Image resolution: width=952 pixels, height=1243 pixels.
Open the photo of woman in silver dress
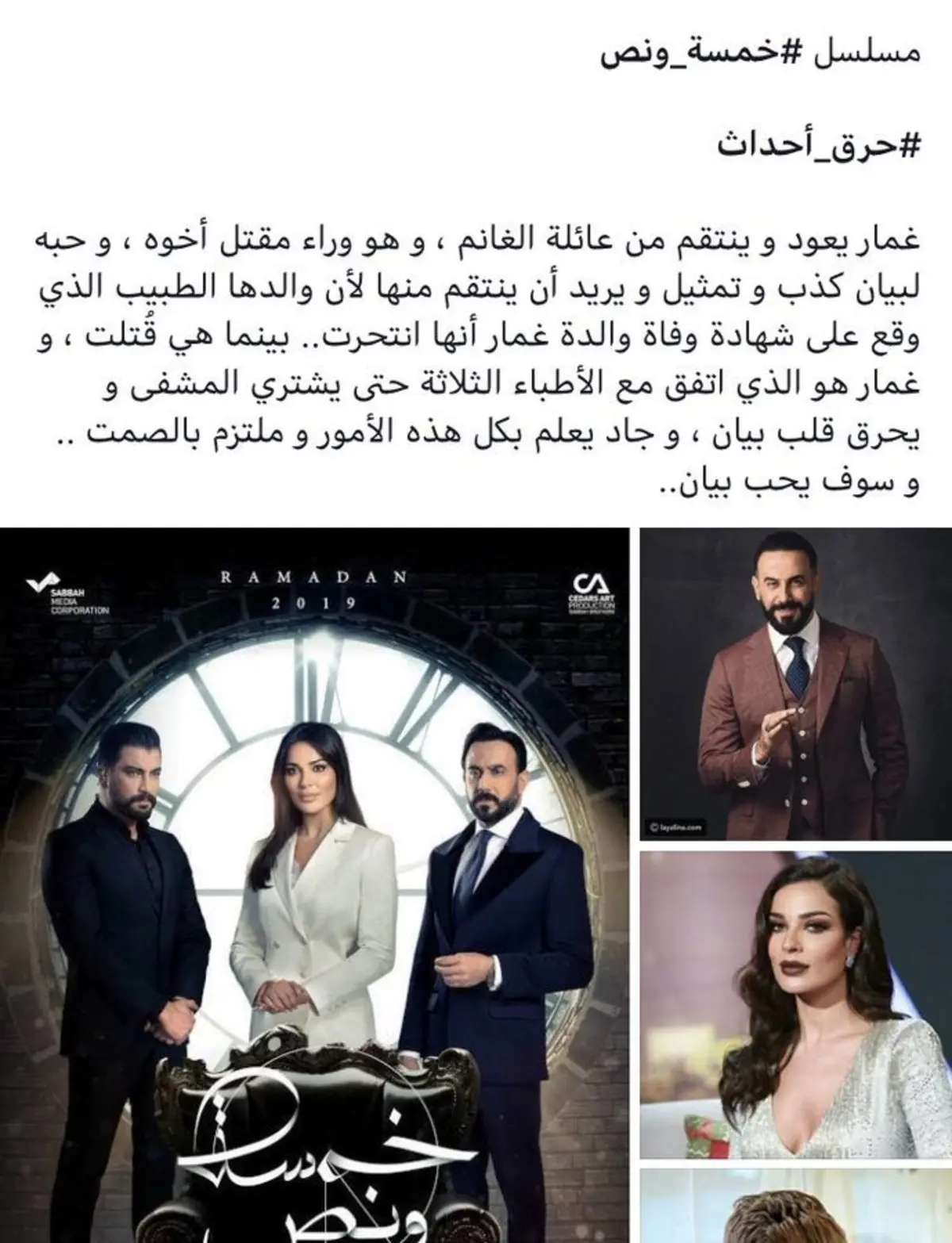795,1004
